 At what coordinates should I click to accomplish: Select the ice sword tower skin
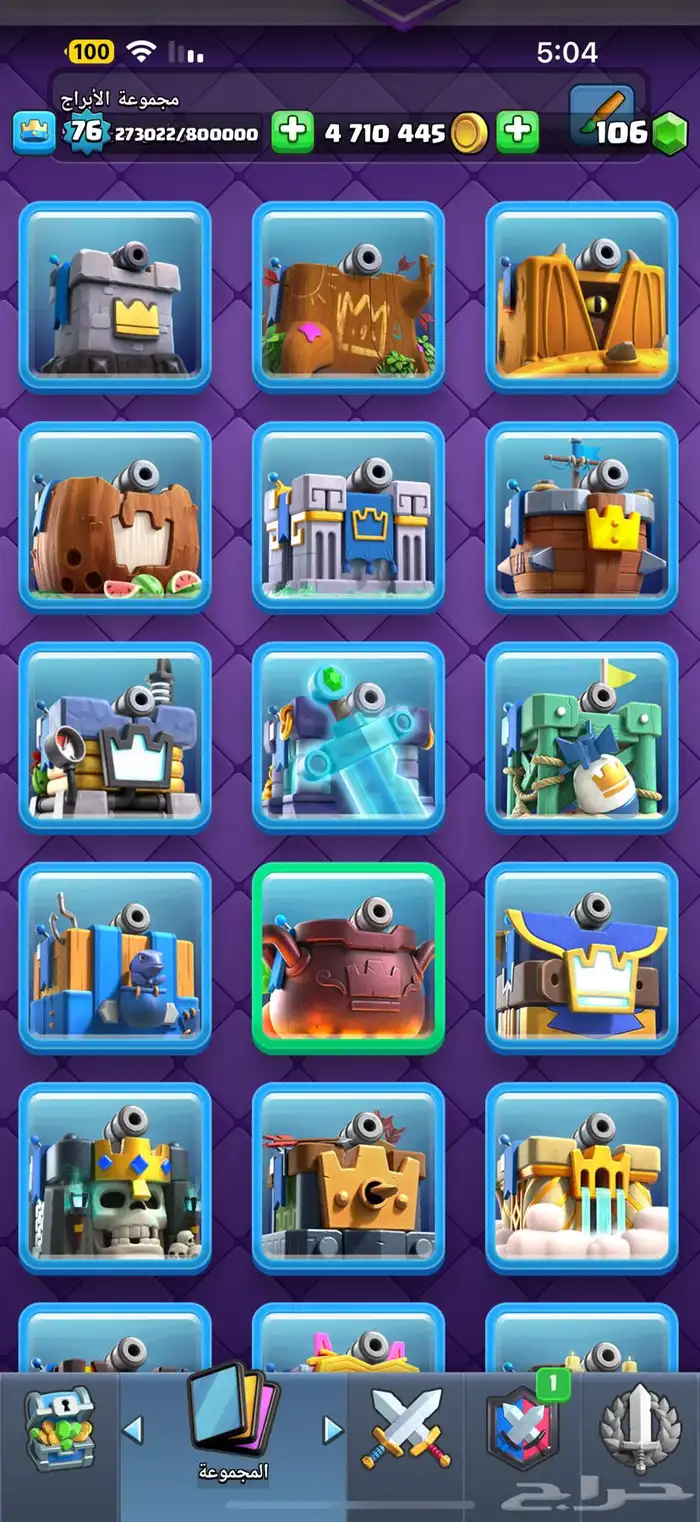[x=348, y=737]
